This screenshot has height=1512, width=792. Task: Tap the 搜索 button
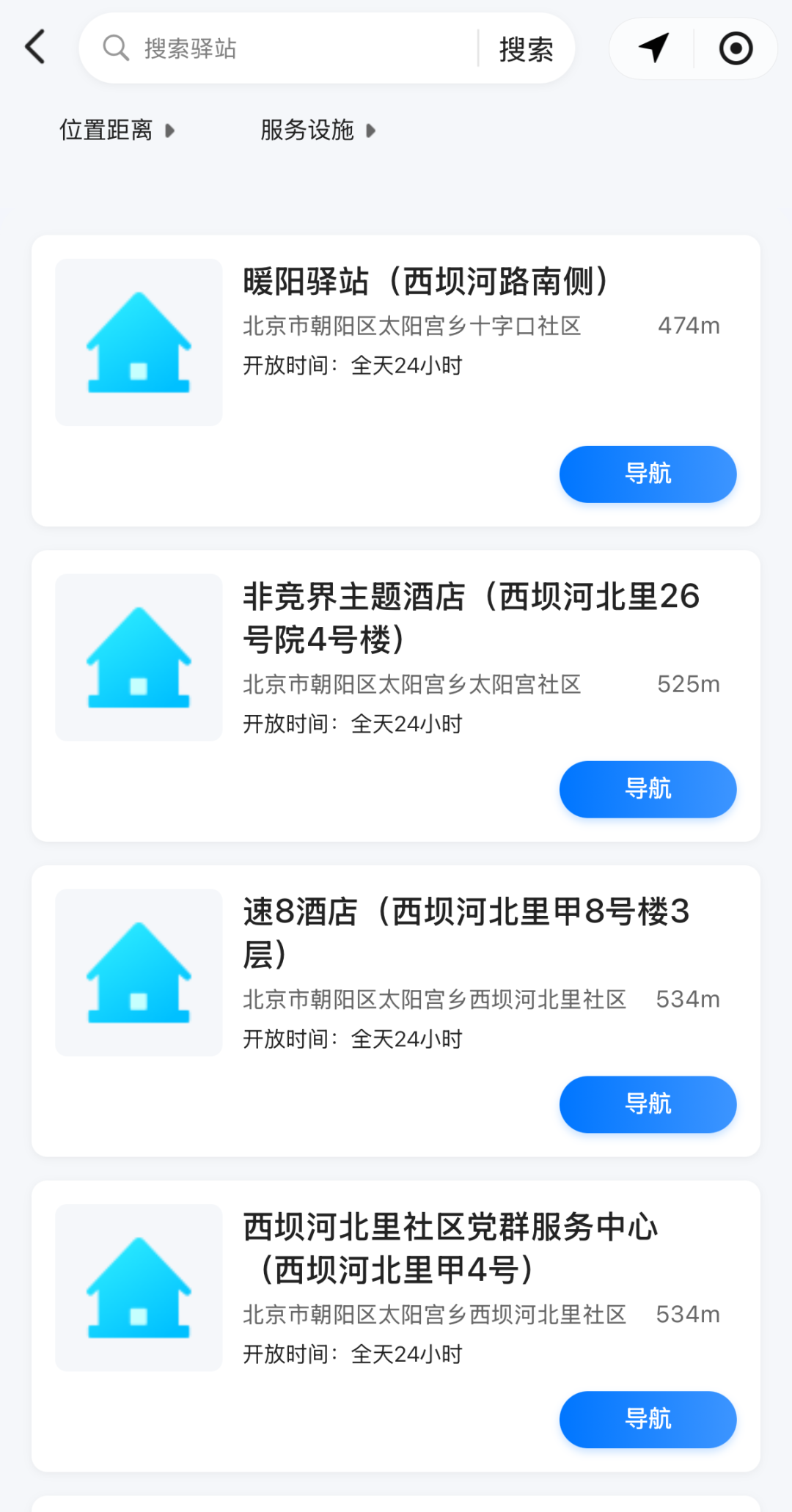coord(526,49)
